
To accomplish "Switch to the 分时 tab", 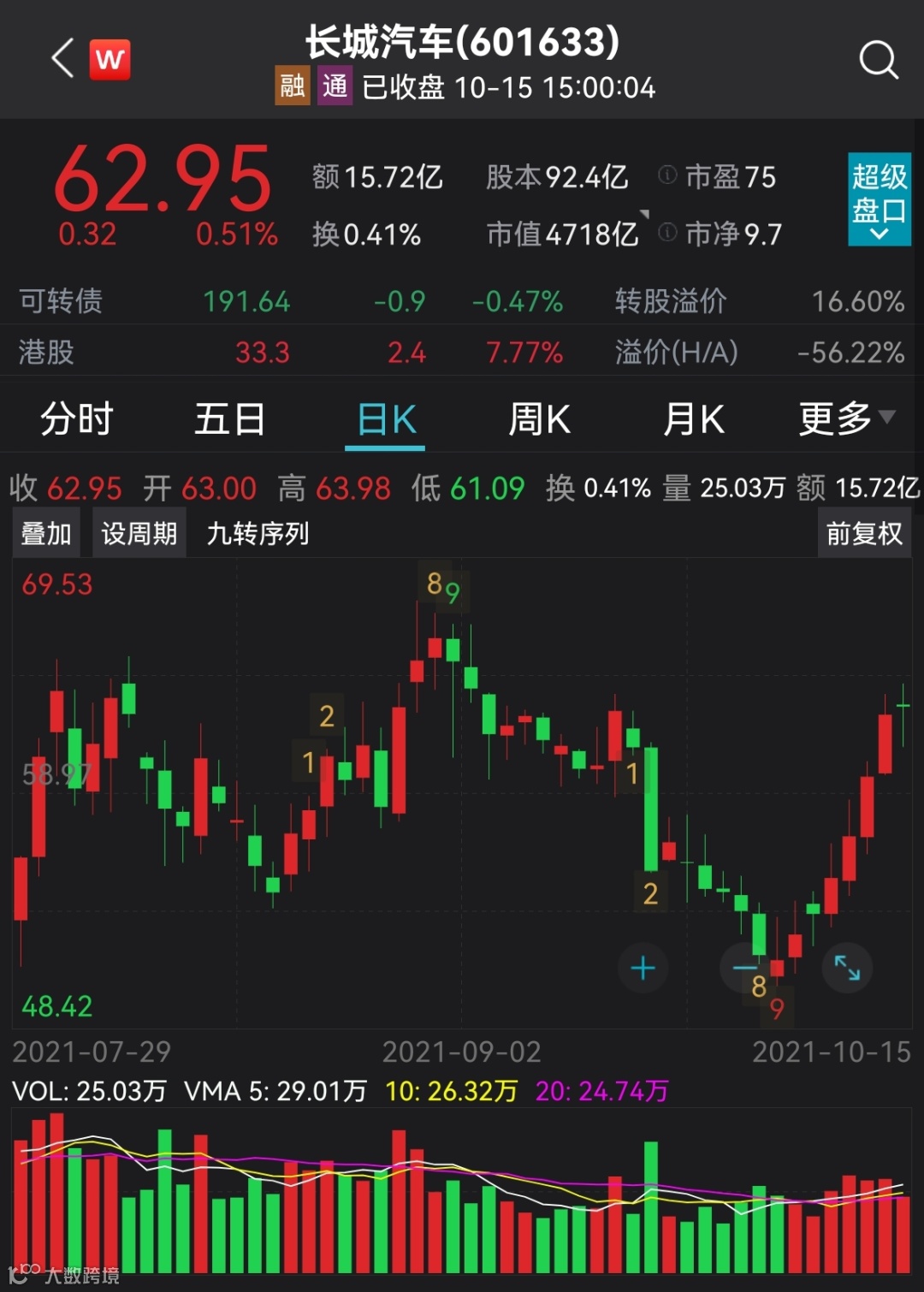I will 77,419.
